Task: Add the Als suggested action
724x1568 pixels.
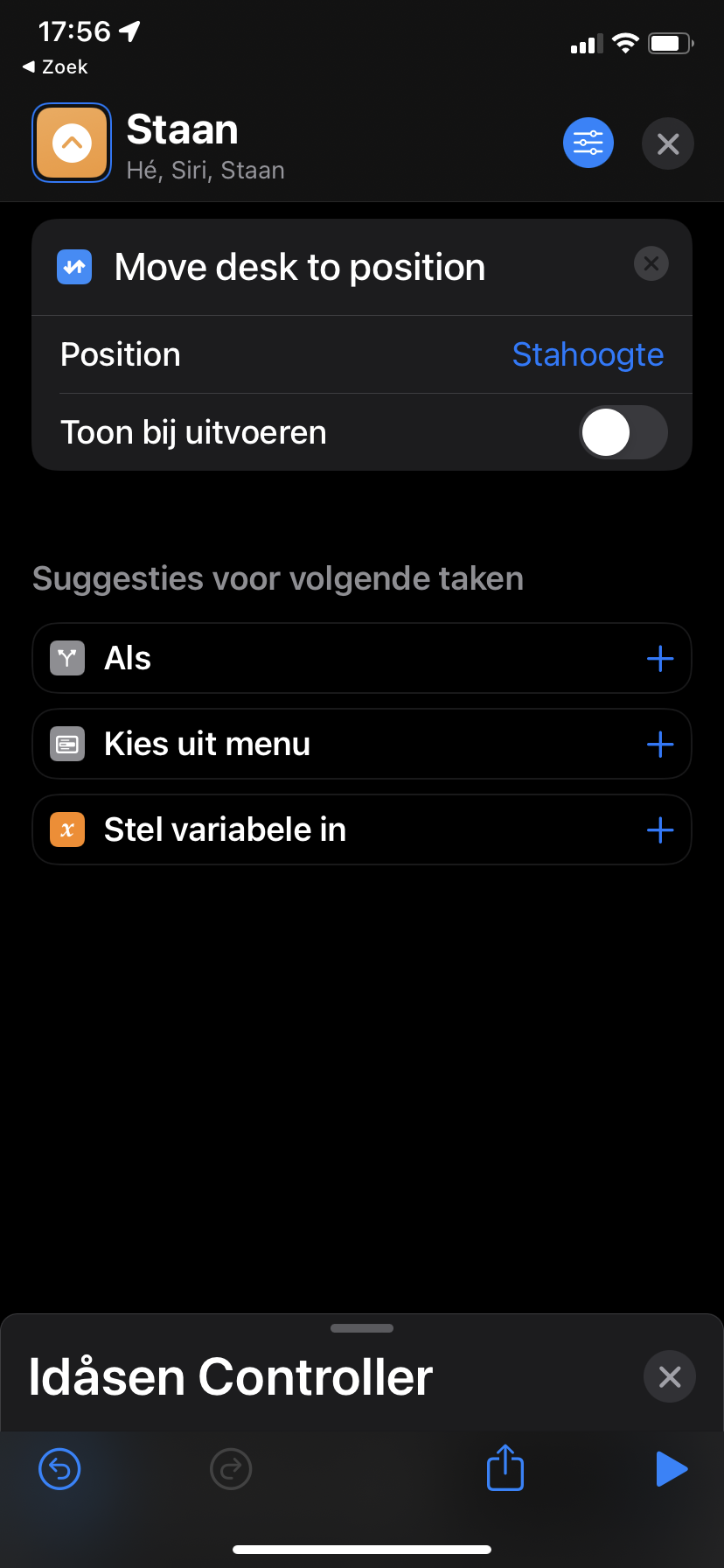Action: point(660,659)
